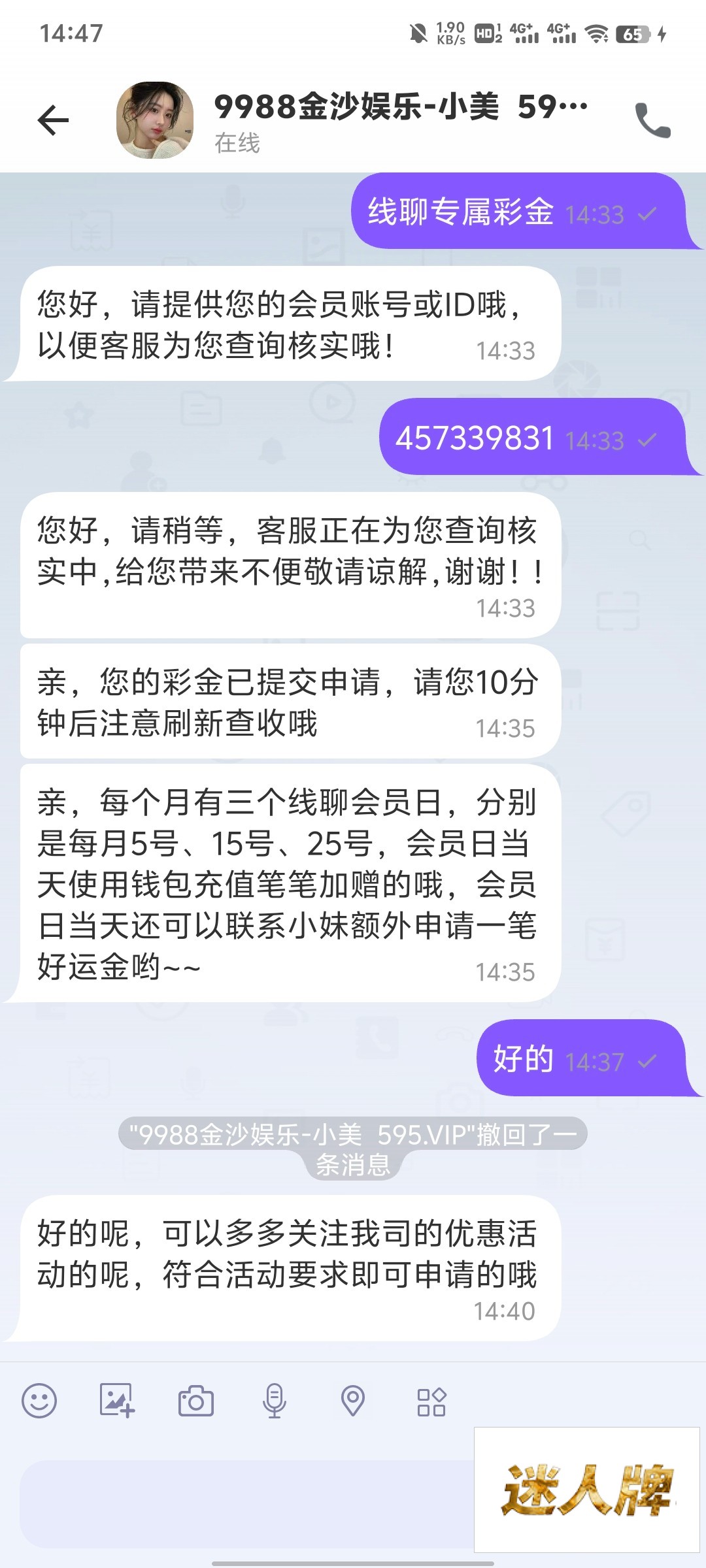This screenshot has height=1568, width=706.
Task: Start a voice call with 9988金沙娱乐-小美
Action: 652,121
